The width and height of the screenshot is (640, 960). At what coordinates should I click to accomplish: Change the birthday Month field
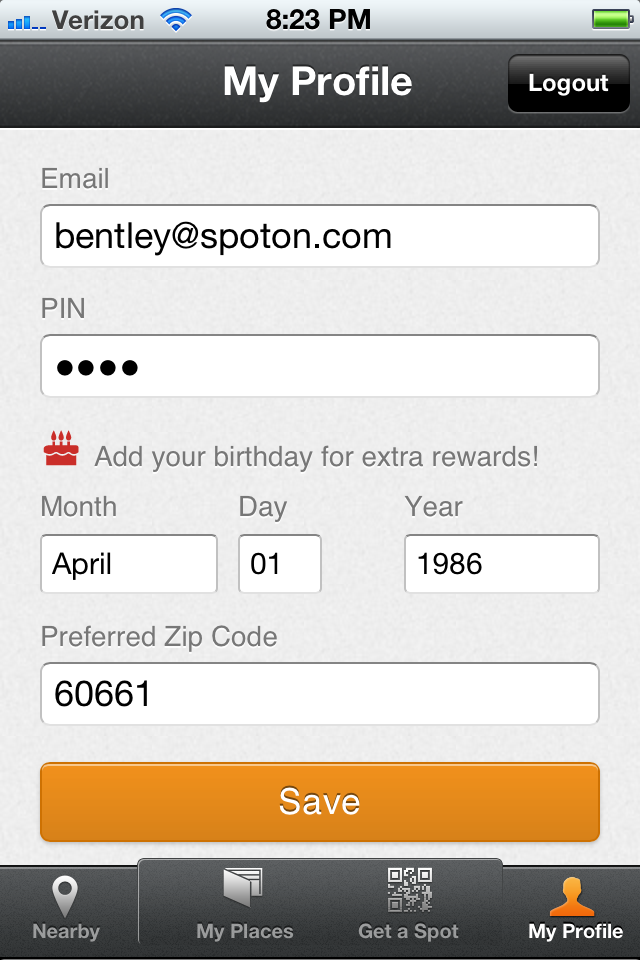[129, 563]
